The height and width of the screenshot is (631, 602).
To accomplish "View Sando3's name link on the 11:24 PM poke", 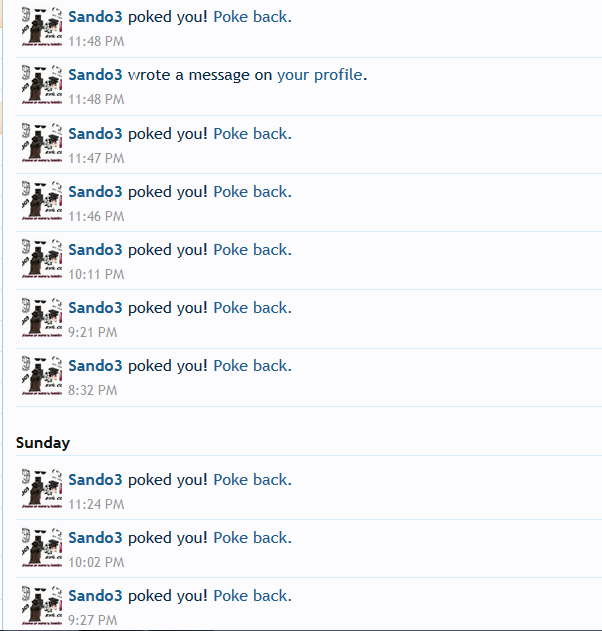I will click(95, 480).
